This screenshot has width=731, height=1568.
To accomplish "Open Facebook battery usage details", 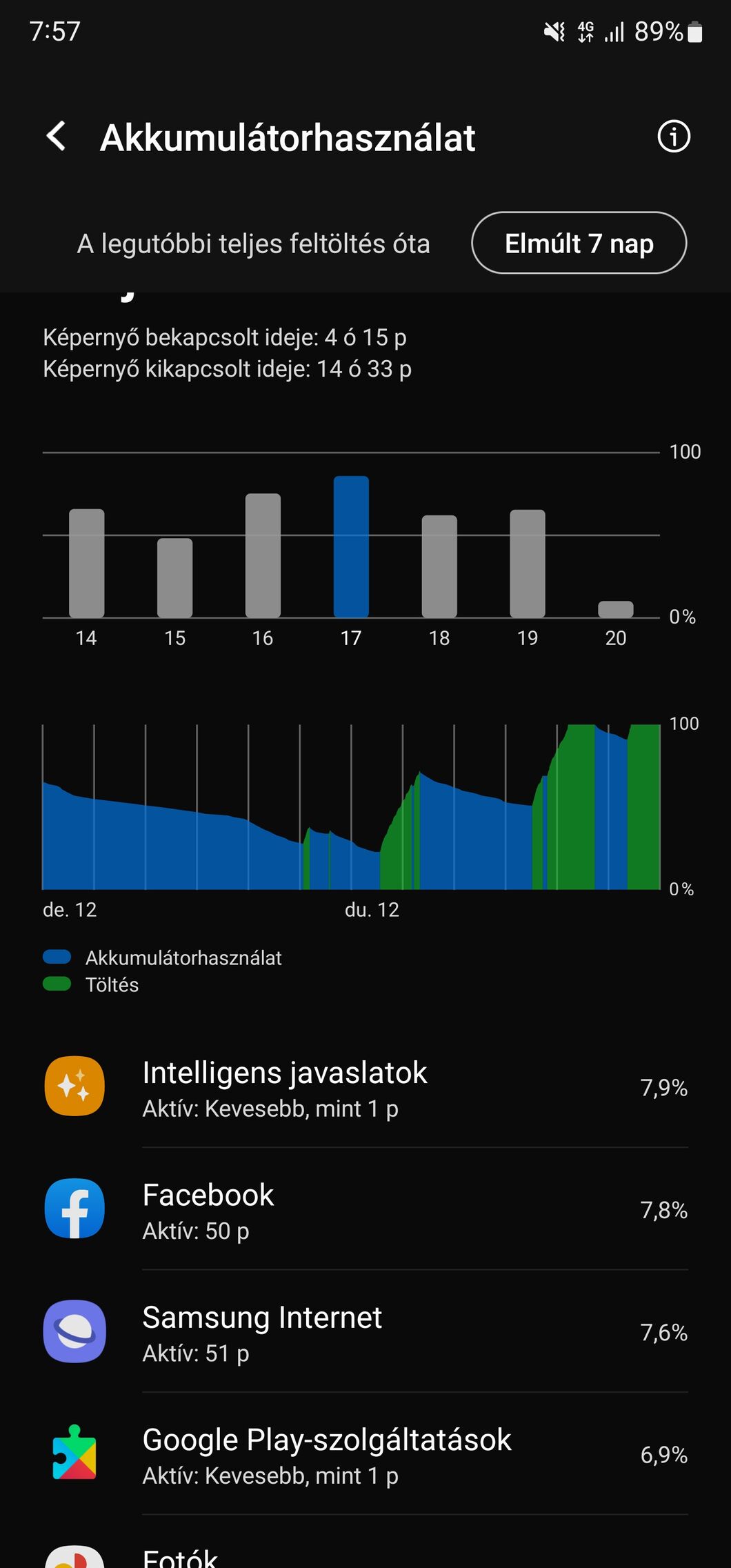I will [x=365, y=1209].
